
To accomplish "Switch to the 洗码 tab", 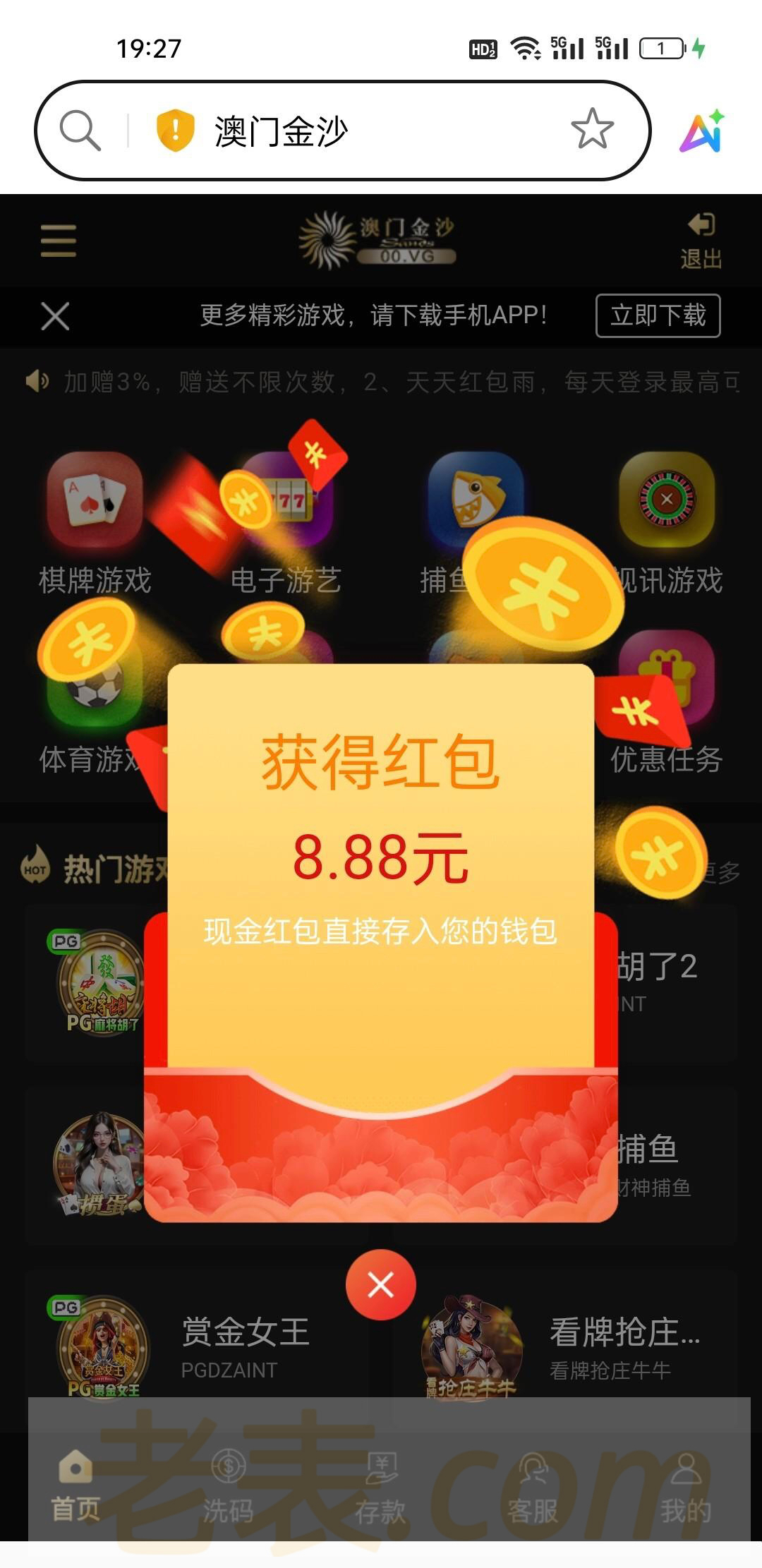I will click(228, 1488).
